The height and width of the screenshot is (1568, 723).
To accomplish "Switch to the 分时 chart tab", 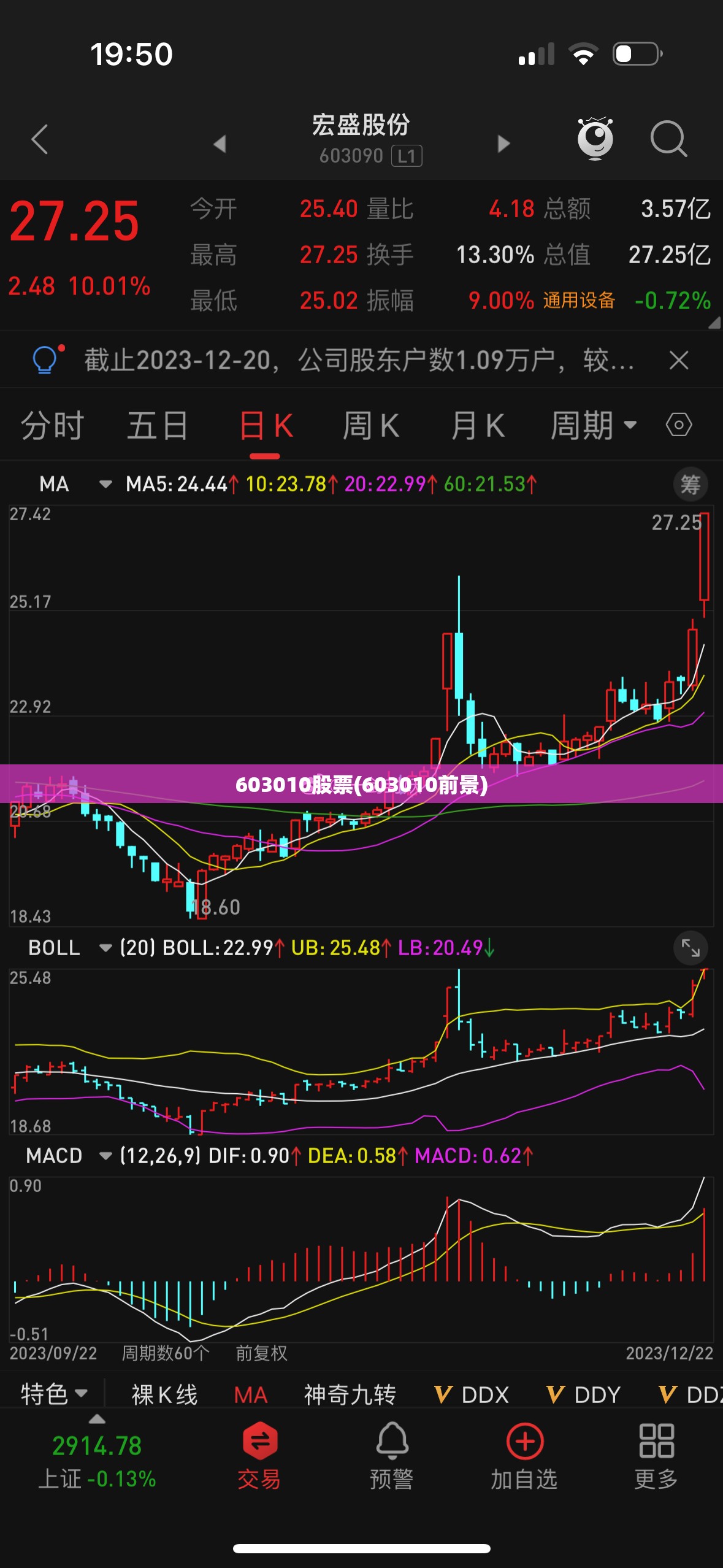I will [53, 425].
